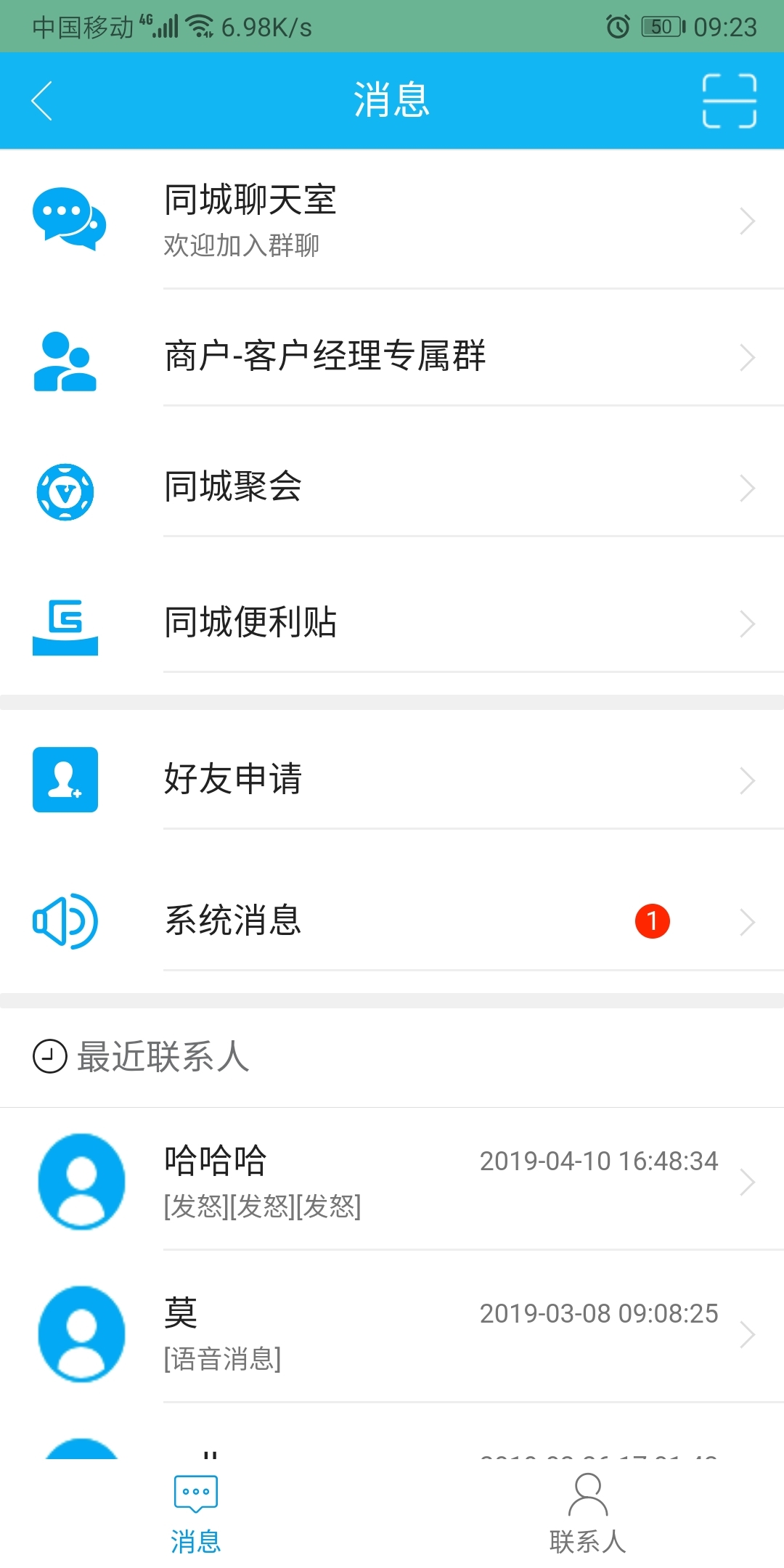Enter the 同城聊天室 chat room
784x1568 pixels.
click(392, 219)
